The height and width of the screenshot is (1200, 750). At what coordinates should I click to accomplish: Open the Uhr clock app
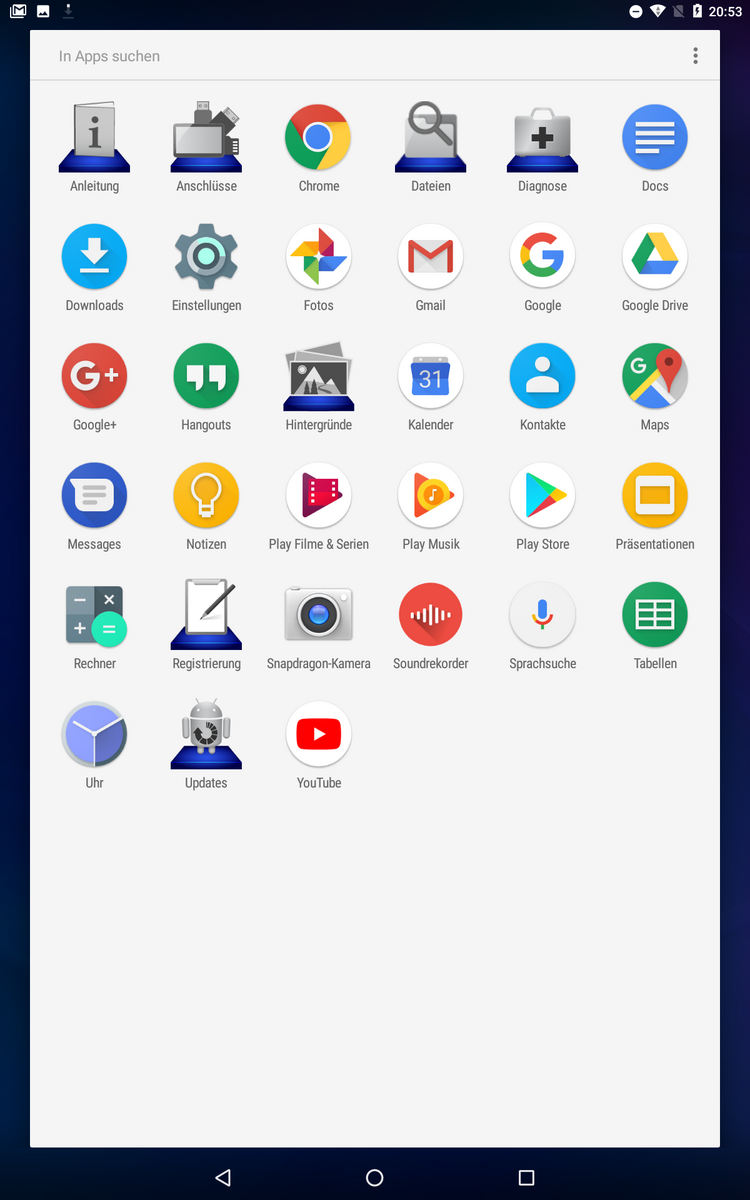94,734
